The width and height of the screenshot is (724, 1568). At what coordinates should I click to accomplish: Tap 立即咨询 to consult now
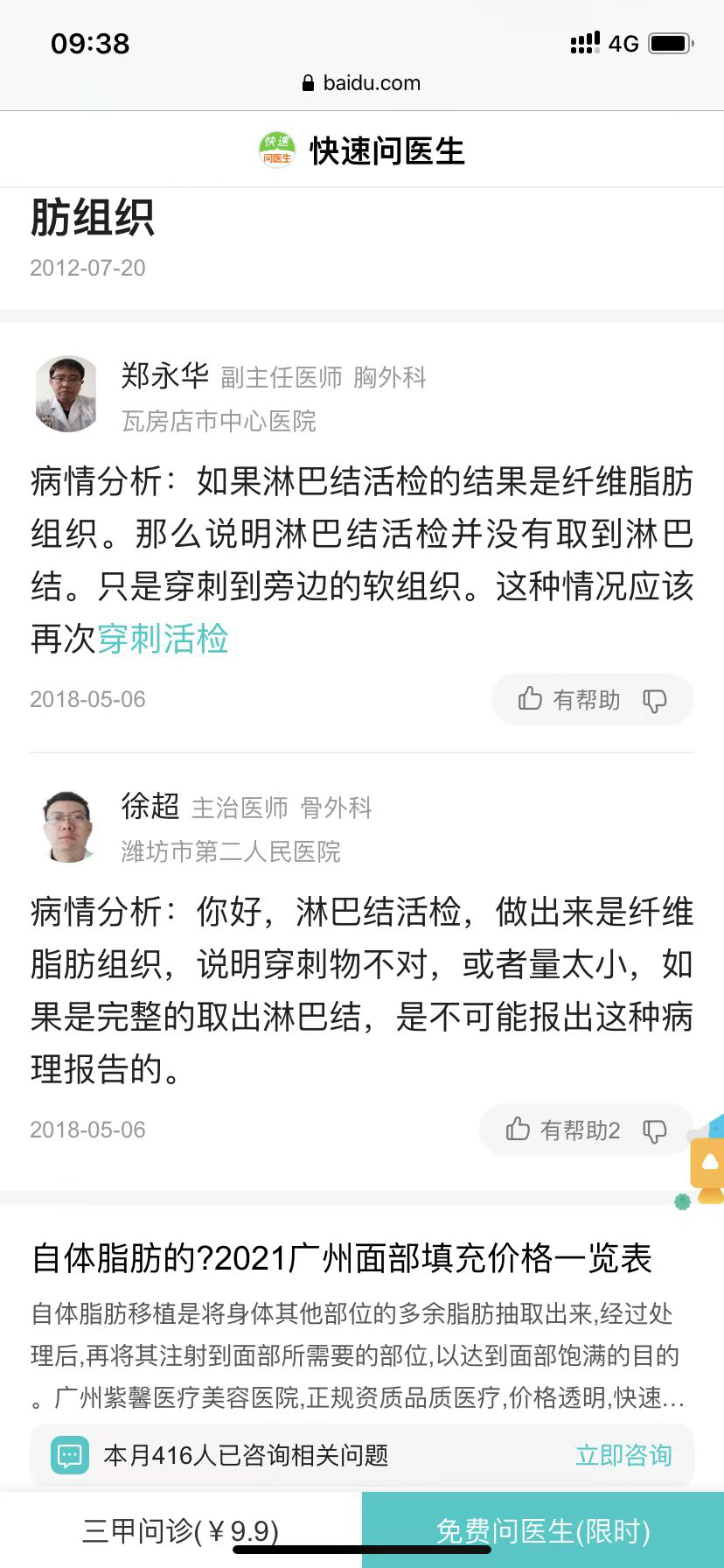click(x=623, y=1455)
